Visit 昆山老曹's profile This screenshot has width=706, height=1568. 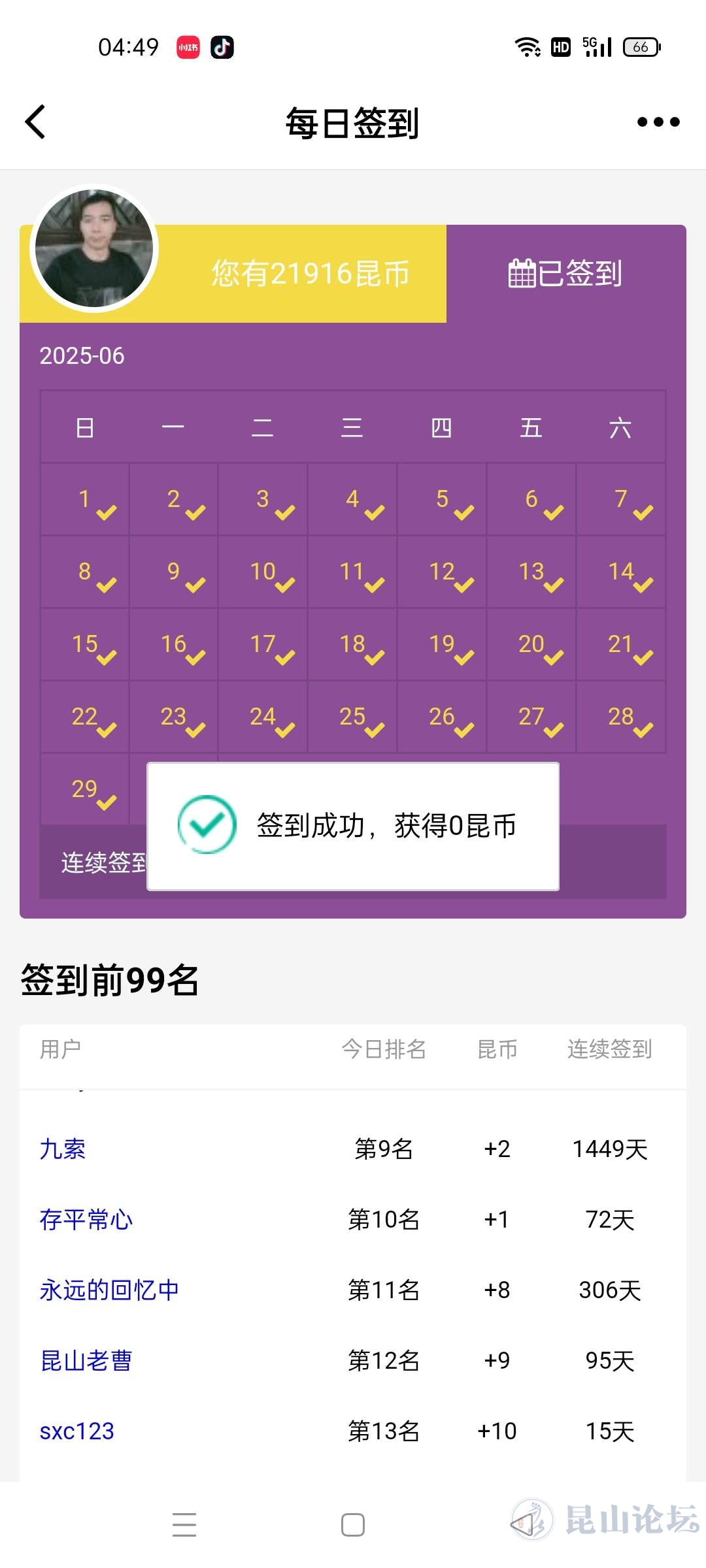click(86, 1360)
